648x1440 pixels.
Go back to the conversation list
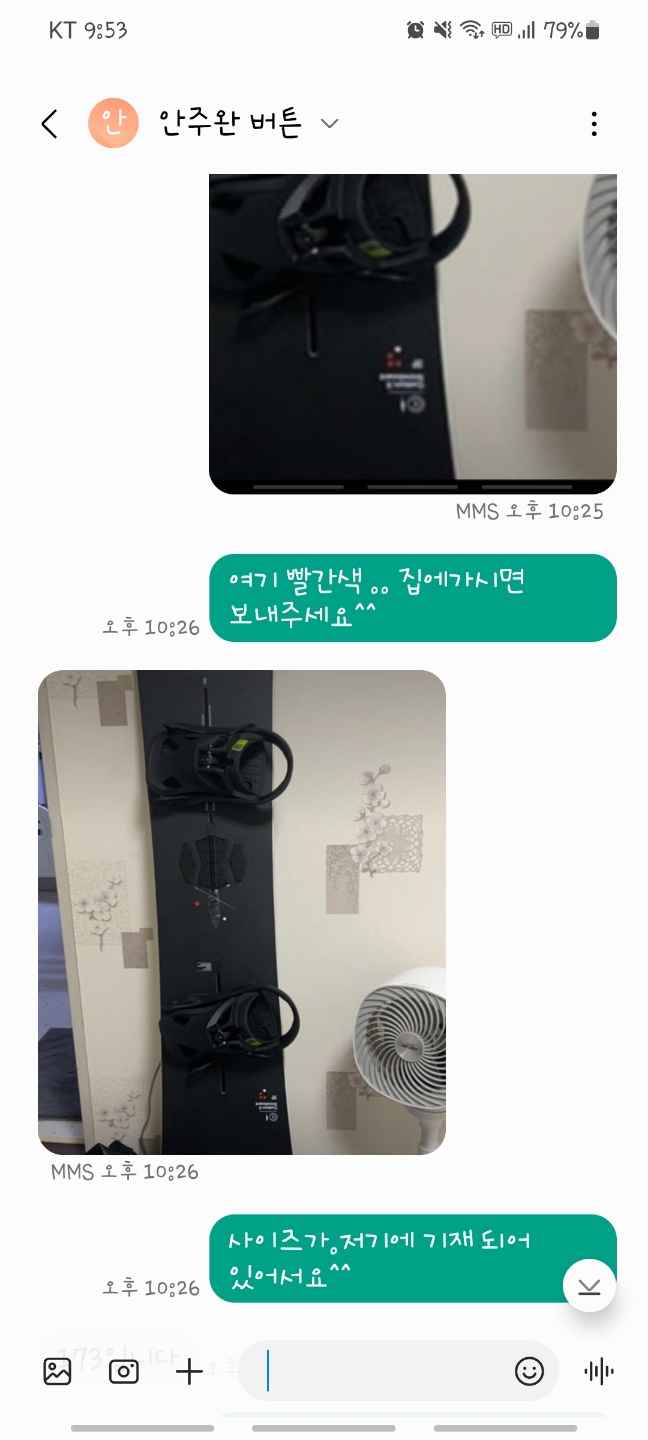pyautogui.click(x=49, y=124)
